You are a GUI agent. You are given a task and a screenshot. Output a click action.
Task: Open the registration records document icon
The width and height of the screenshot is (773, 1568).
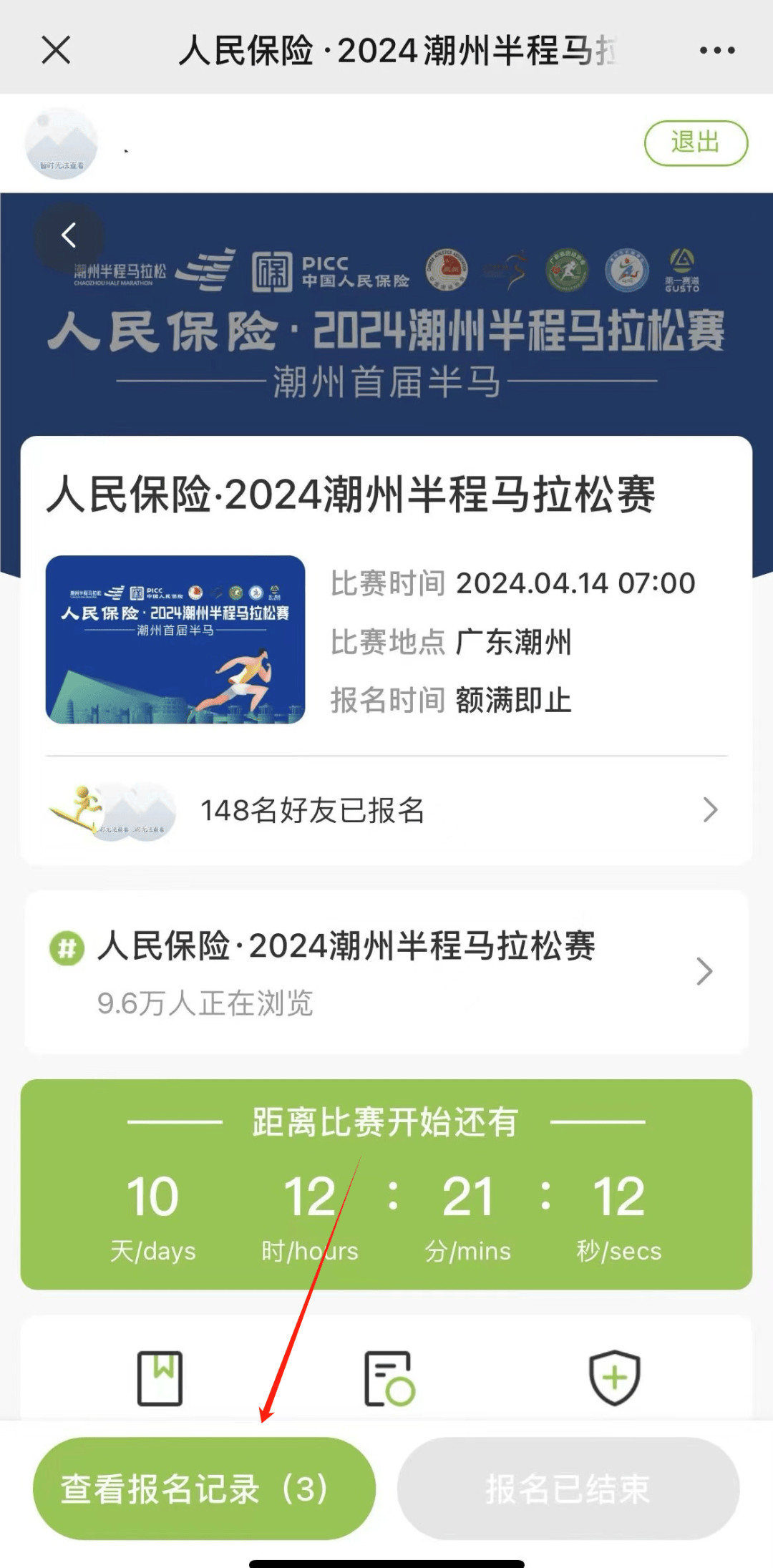pyautogui.click(x=386, y=1378)
